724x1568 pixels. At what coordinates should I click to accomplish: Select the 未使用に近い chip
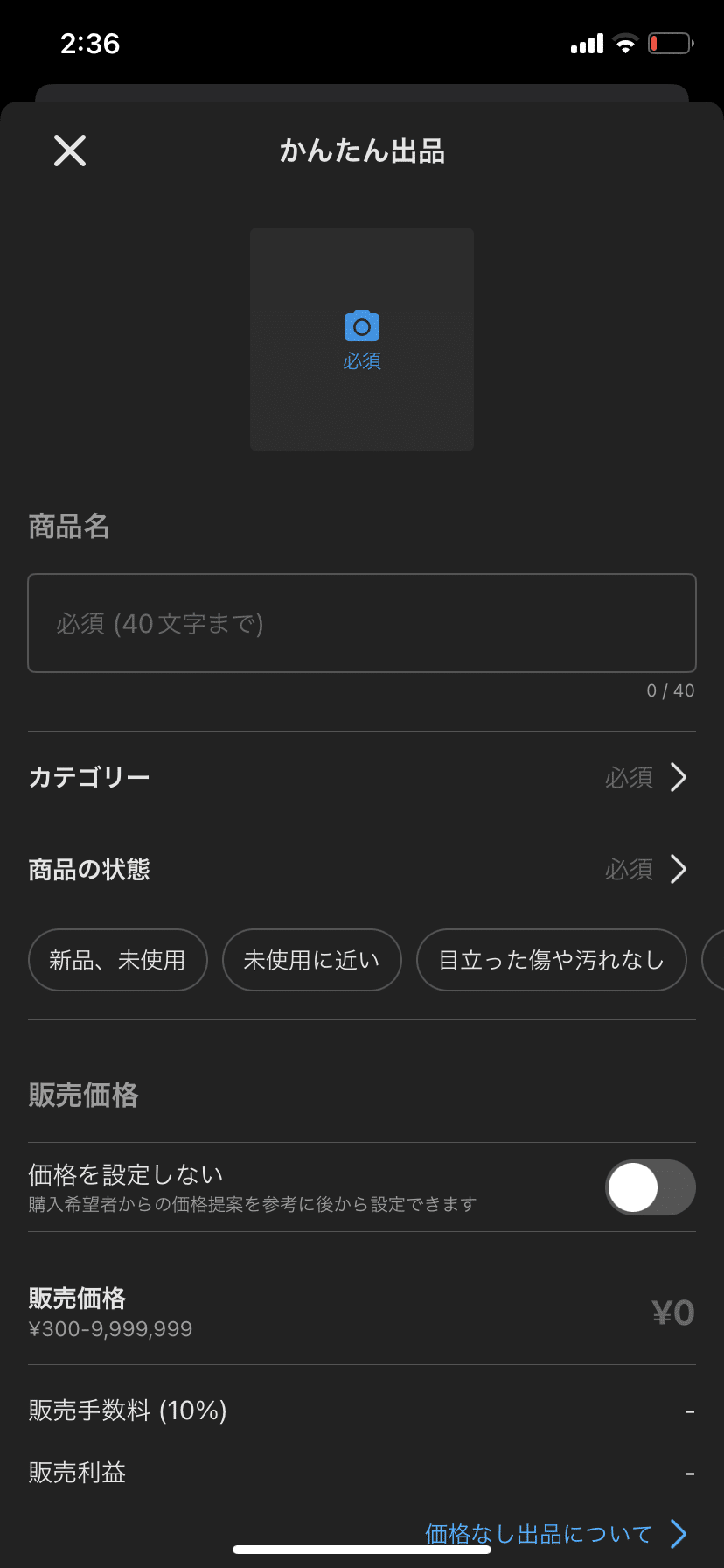point(311,960)
